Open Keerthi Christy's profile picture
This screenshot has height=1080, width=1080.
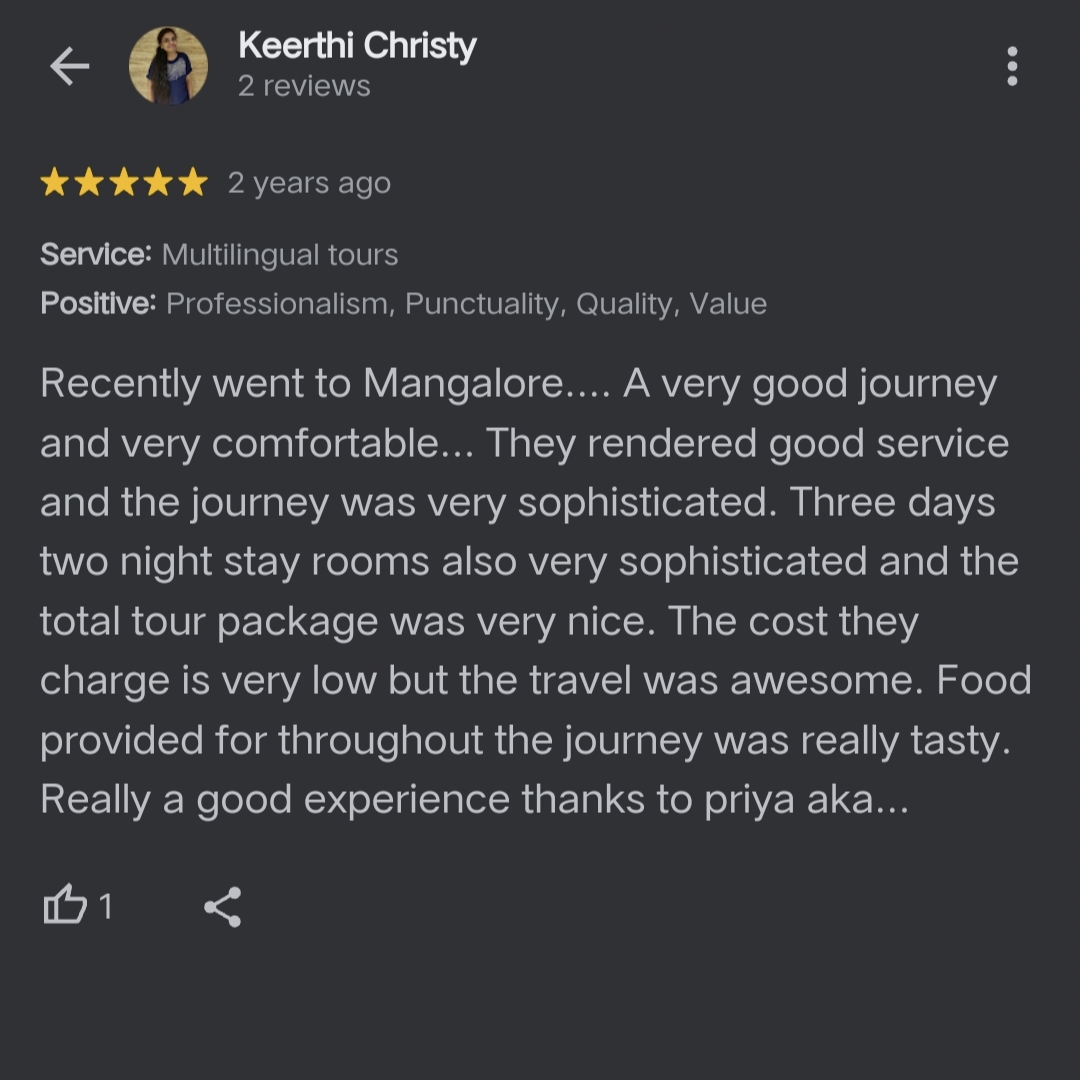point(168,66)
